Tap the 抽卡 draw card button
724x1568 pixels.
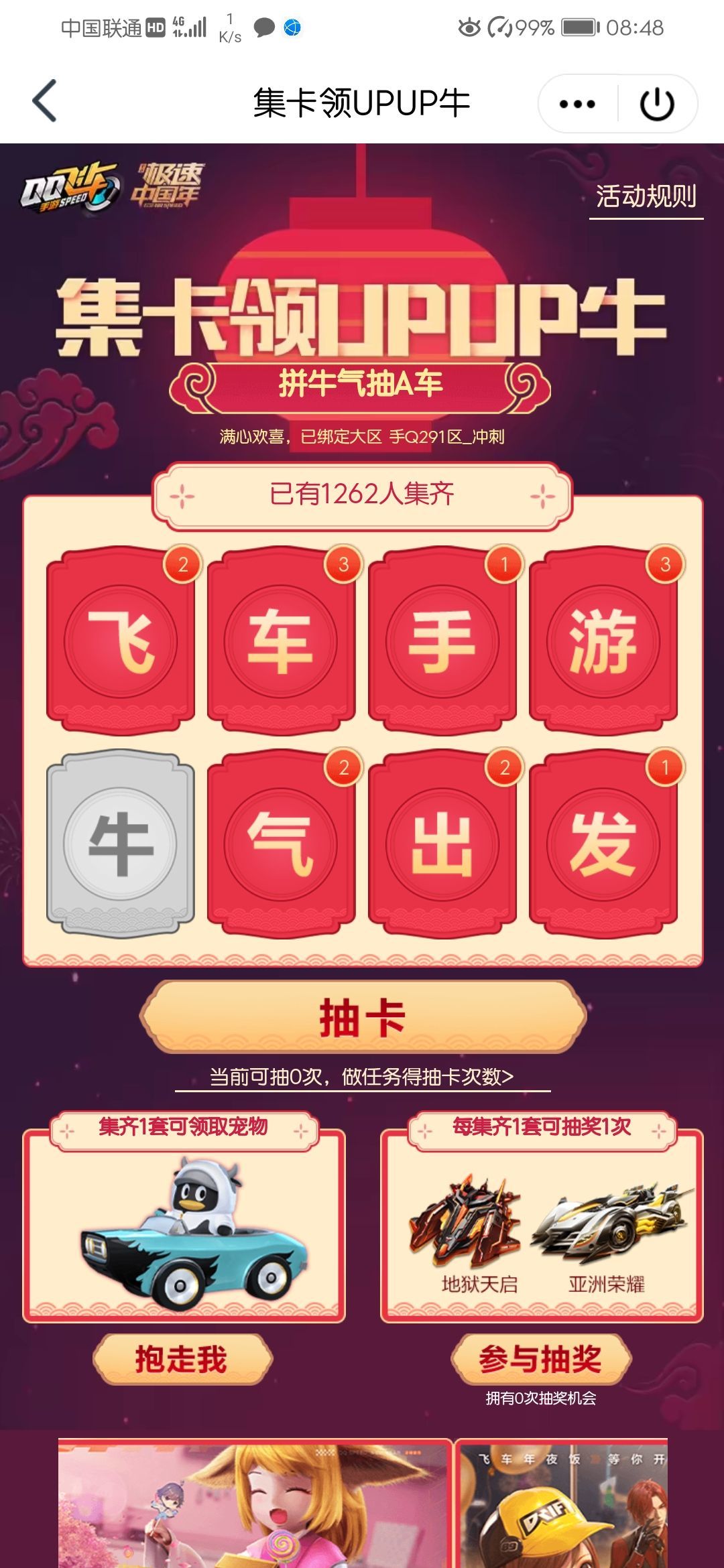(362, 1017)
